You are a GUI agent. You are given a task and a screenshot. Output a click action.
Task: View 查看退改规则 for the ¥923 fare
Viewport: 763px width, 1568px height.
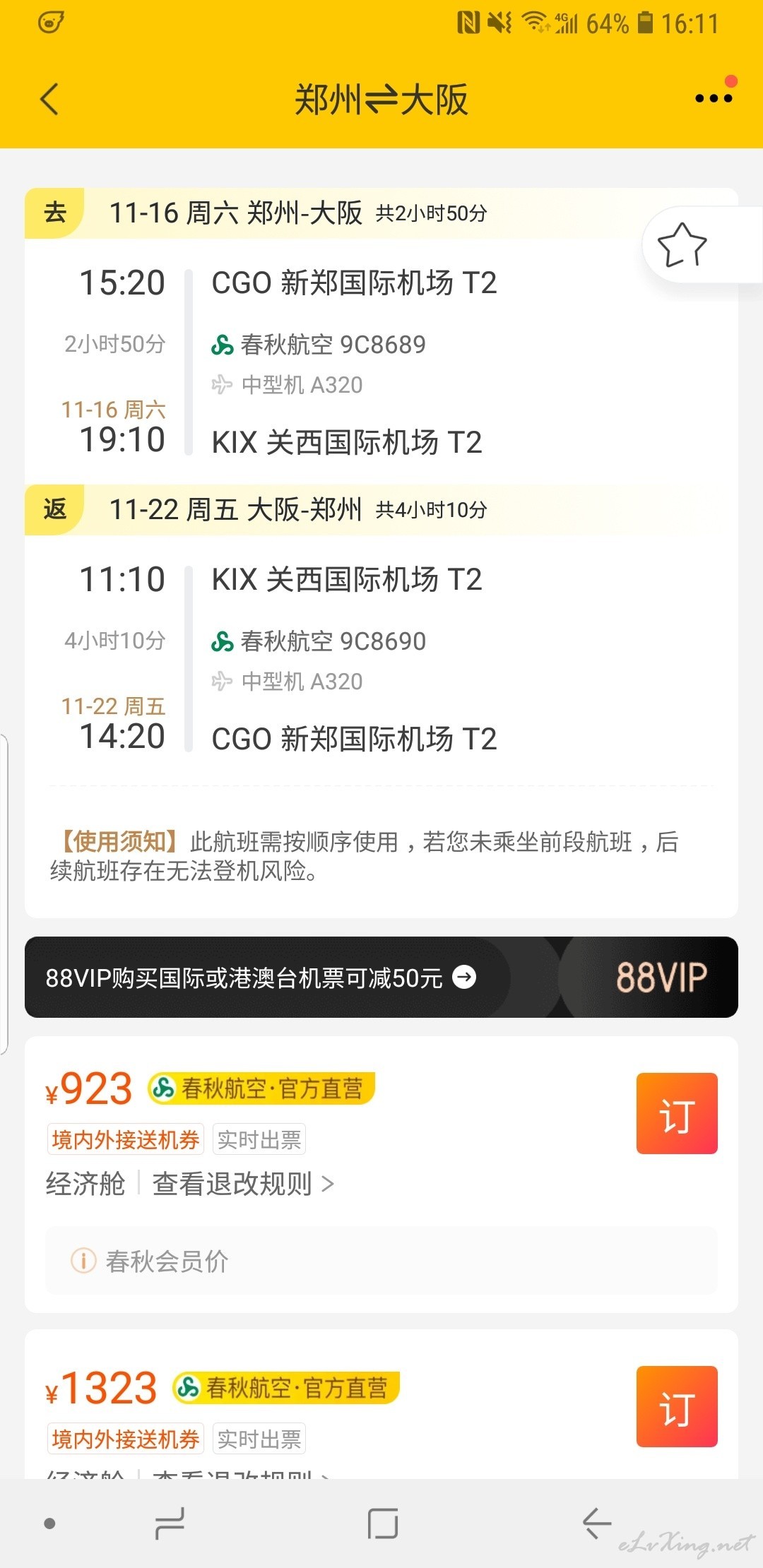(x=243, y=1184)
